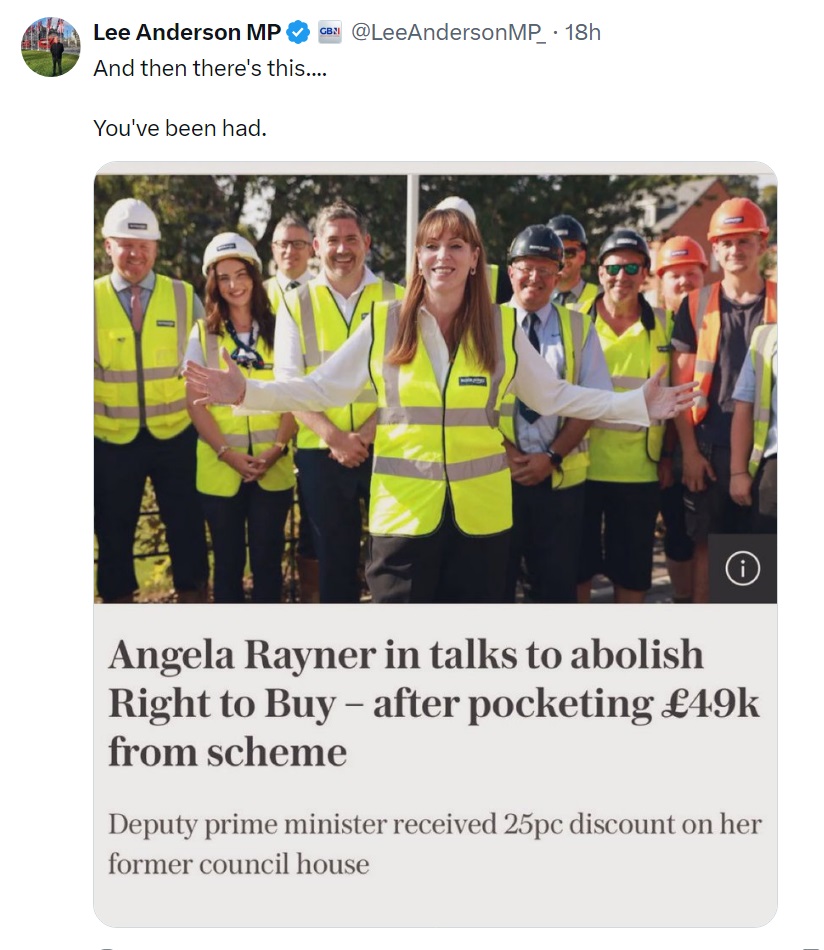
Task: Open Lee Anderson MP's profile picture
Action: tap(50, 47)
